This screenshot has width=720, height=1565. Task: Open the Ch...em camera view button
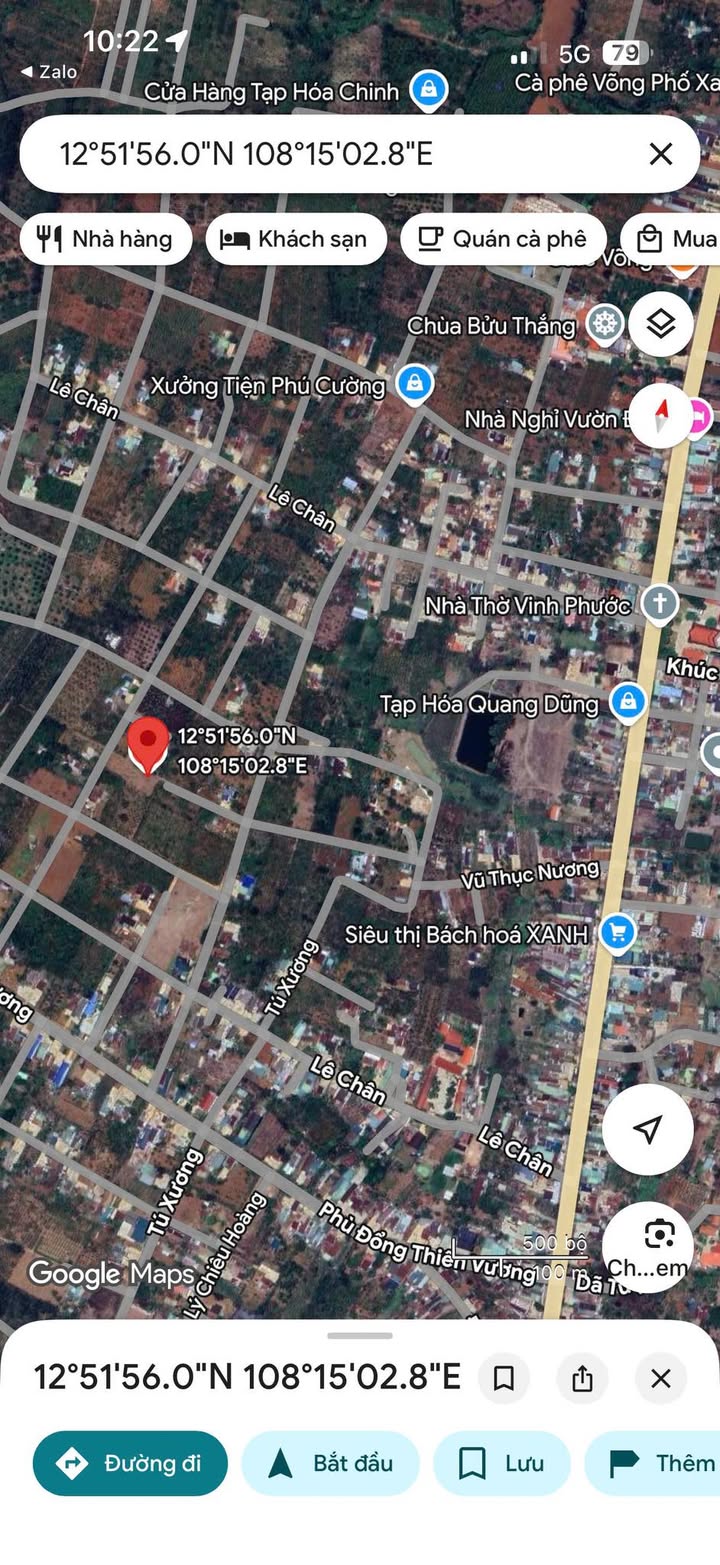coord(647,1246)
